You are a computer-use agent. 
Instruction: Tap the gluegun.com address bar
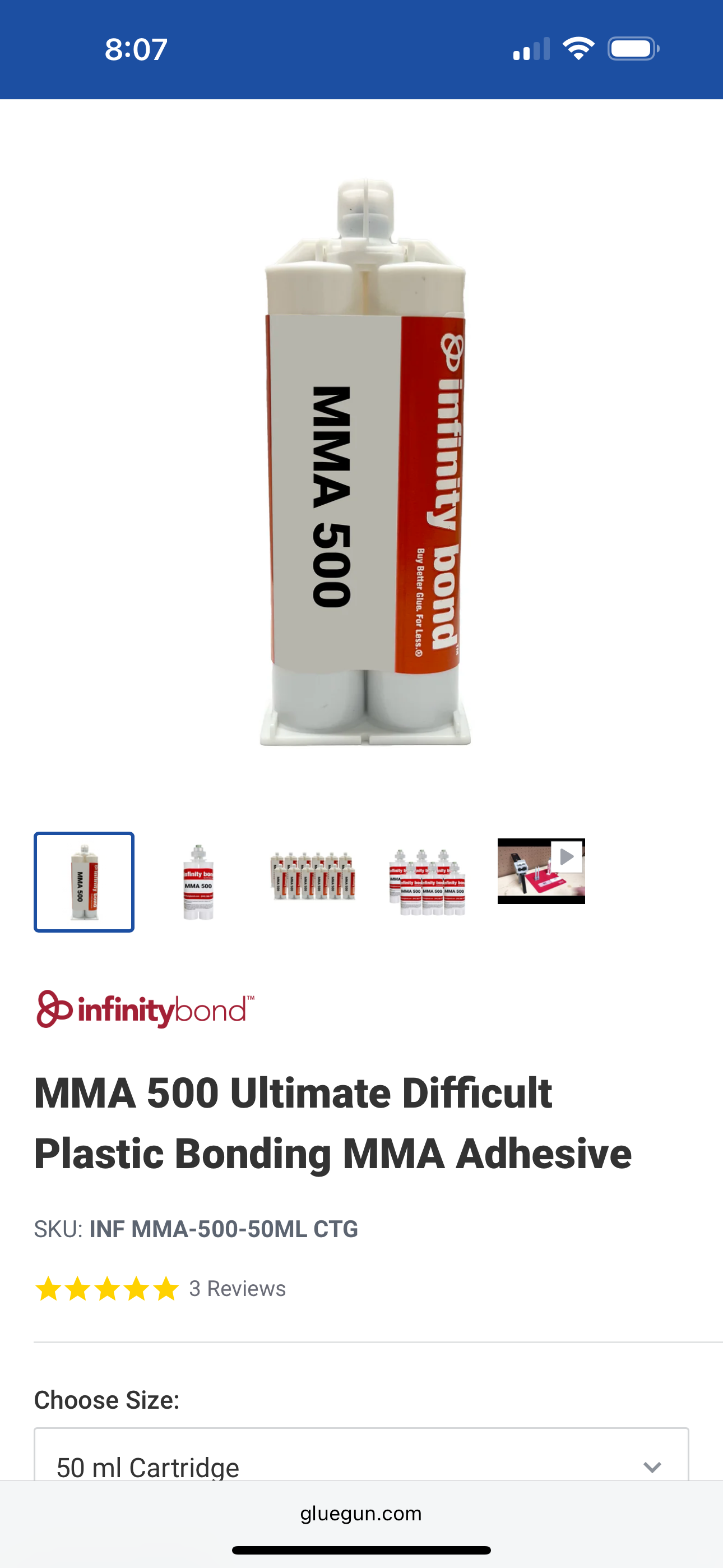361,1513
